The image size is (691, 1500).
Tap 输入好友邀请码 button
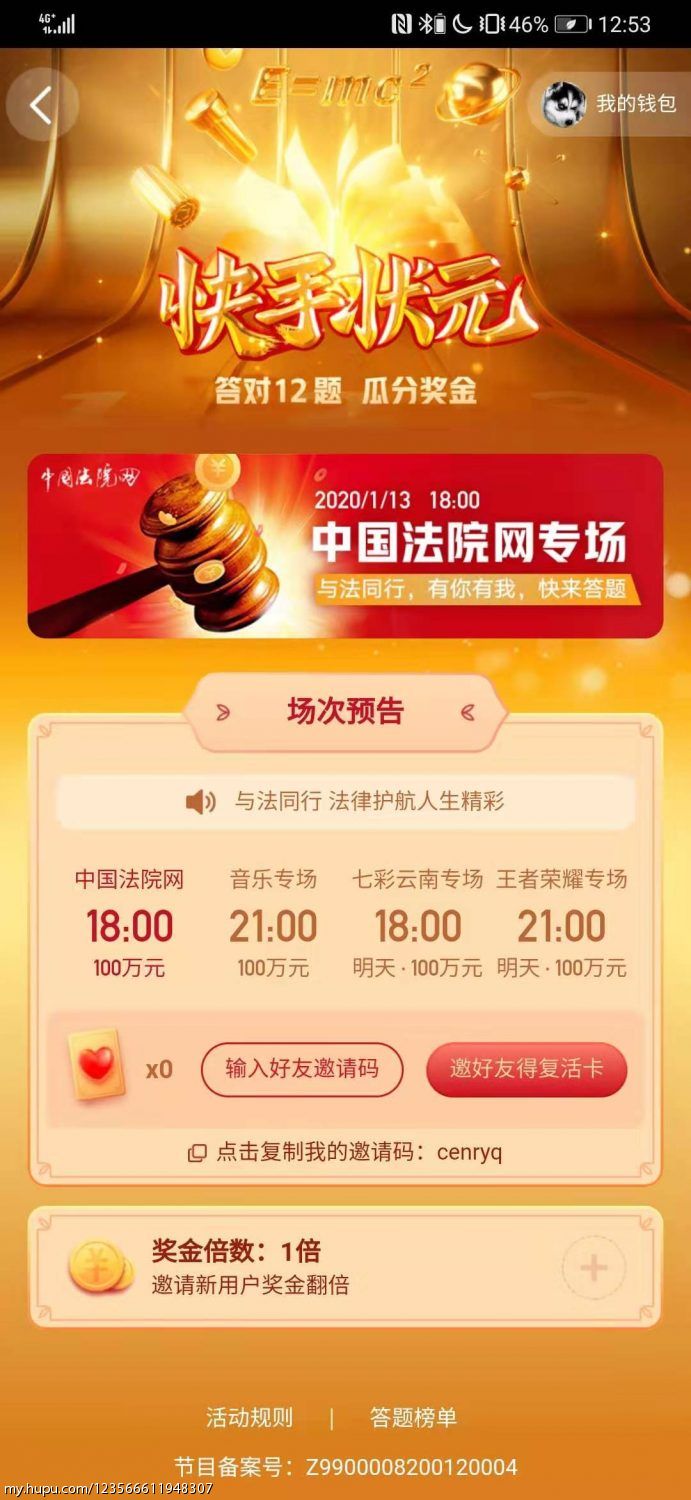302,1069
